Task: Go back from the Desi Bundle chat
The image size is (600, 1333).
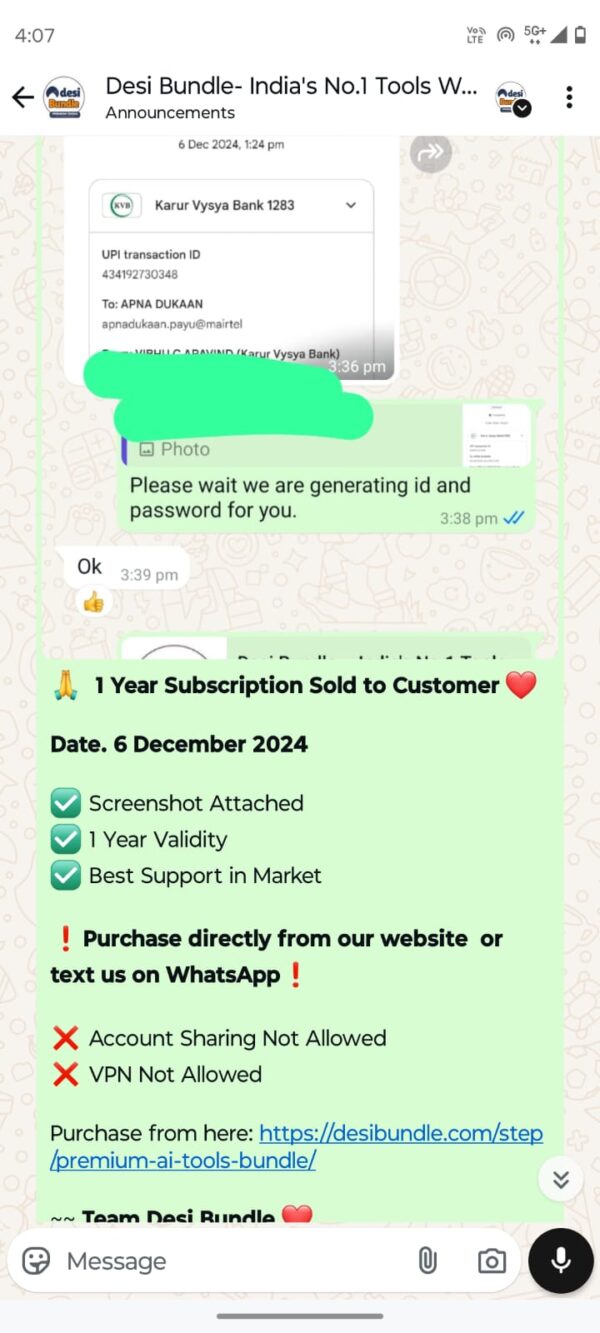Action: click(x=22, y=97)
